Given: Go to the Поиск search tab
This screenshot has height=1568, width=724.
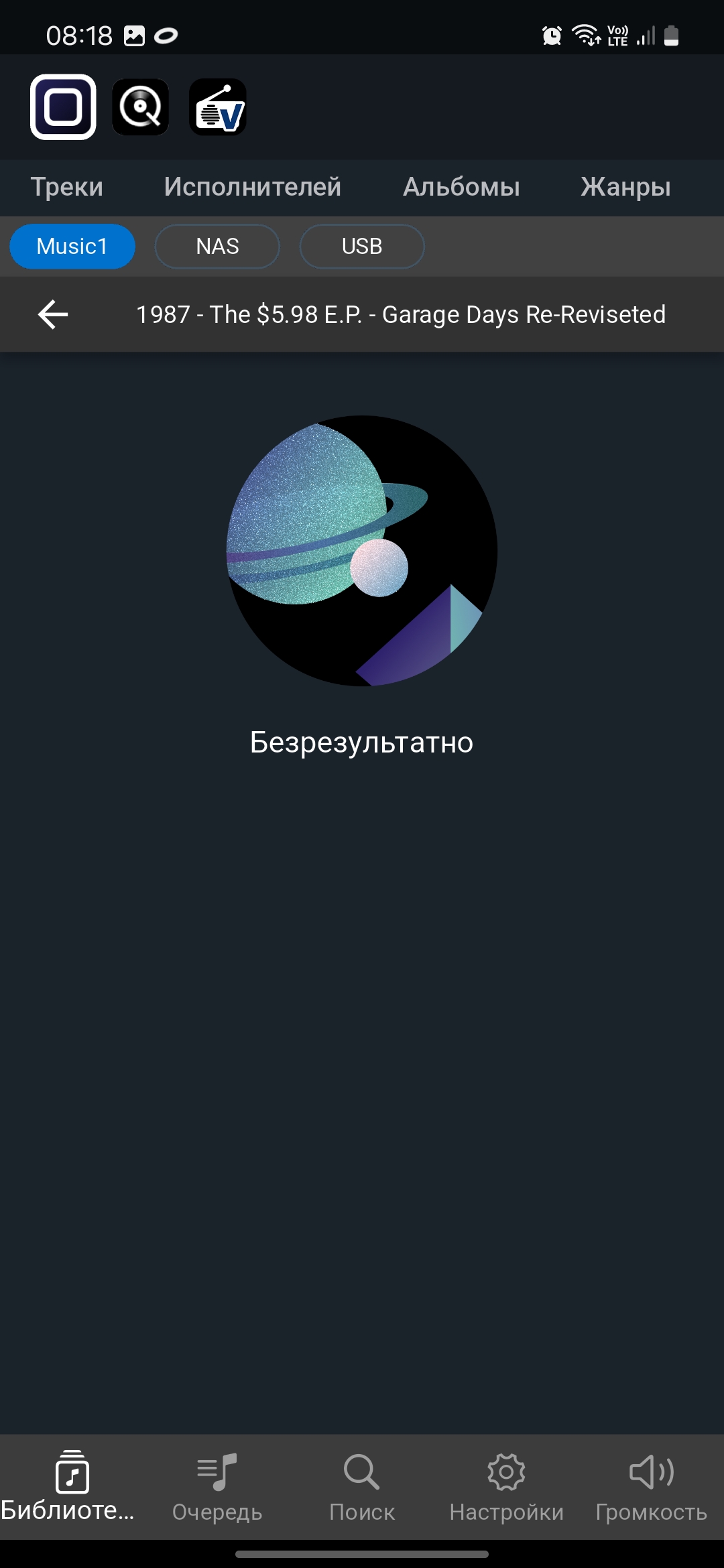Looking at the screenshot, I should (362, 1486).
